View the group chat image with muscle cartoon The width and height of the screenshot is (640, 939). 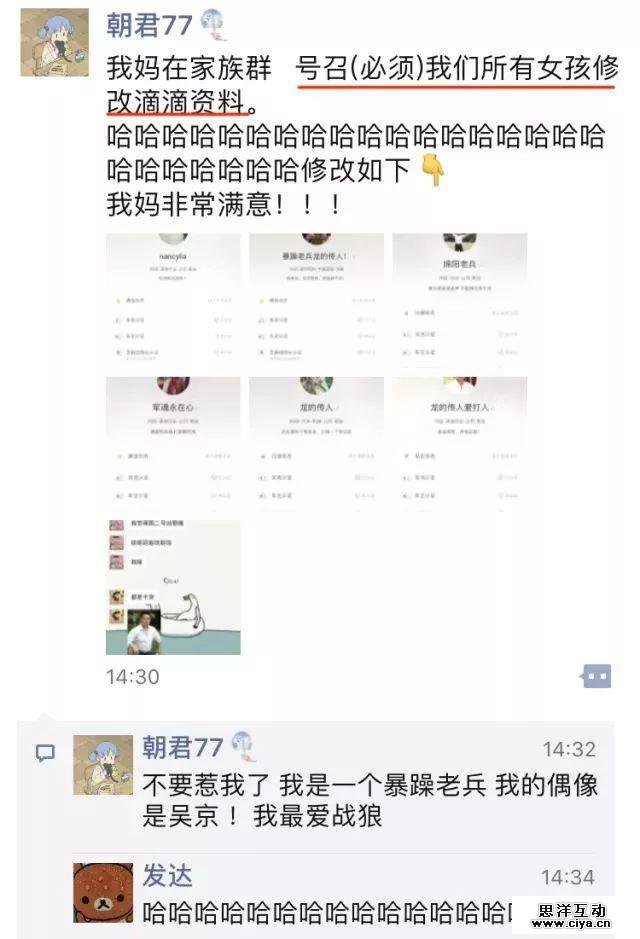coord(173,586)
